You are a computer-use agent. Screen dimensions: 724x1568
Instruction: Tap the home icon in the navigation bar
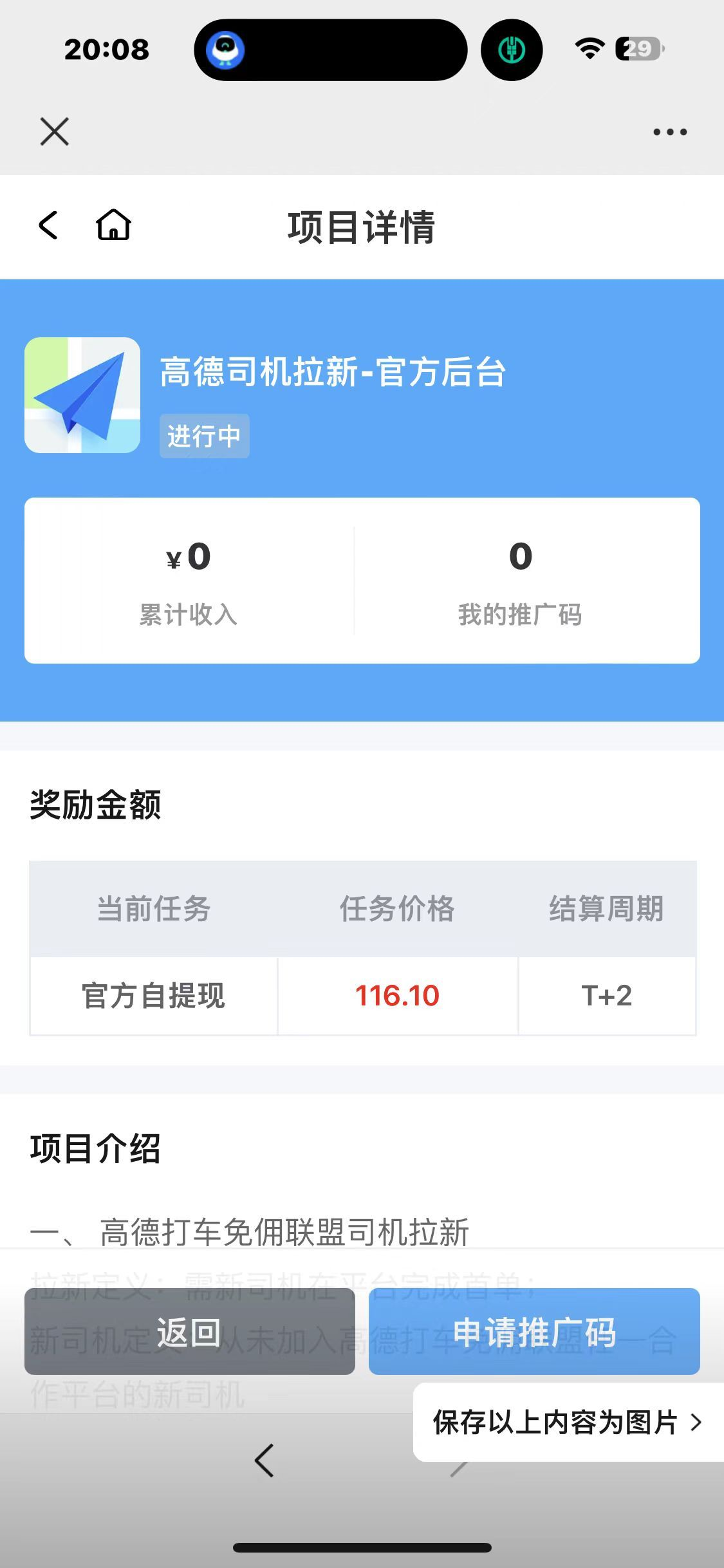pyautogui.click(x=113, y=226)
